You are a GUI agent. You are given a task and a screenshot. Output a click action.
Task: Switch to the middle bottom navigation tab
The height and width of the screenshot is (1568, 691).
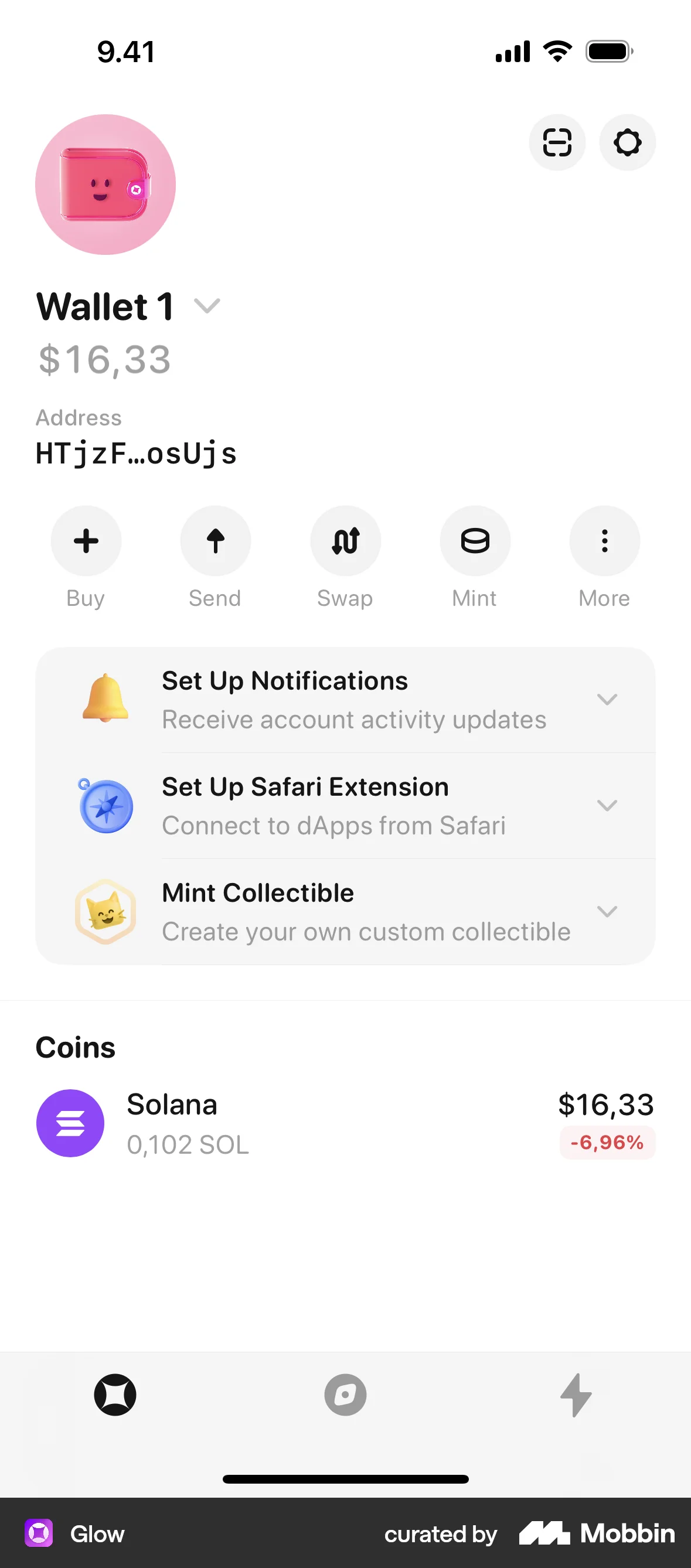pos(345,1396)
